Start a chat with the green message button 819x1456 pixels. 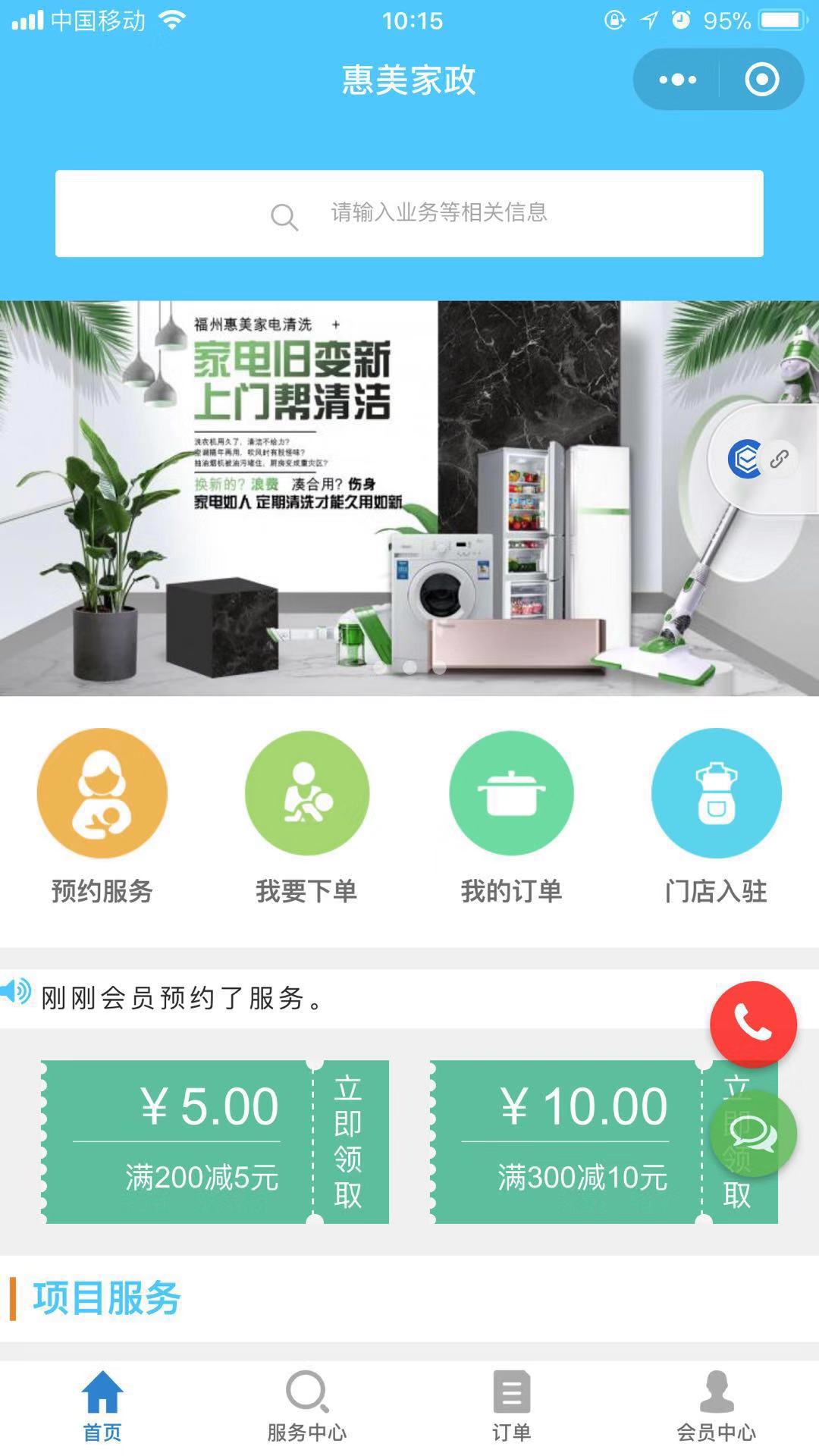(x=753, y=1134)
